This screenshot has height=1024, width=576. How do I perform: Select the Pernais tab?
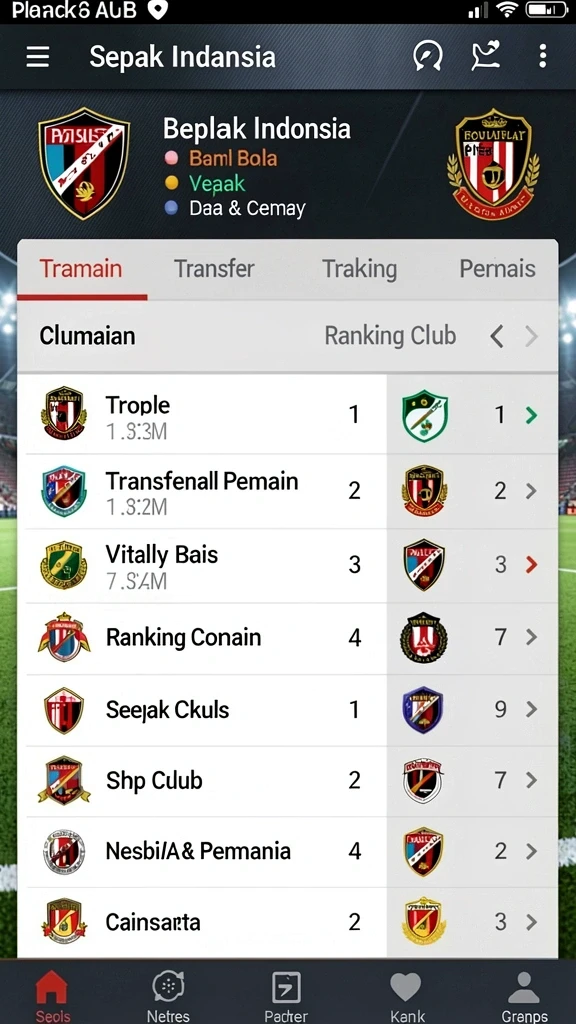tap(498, 269)
